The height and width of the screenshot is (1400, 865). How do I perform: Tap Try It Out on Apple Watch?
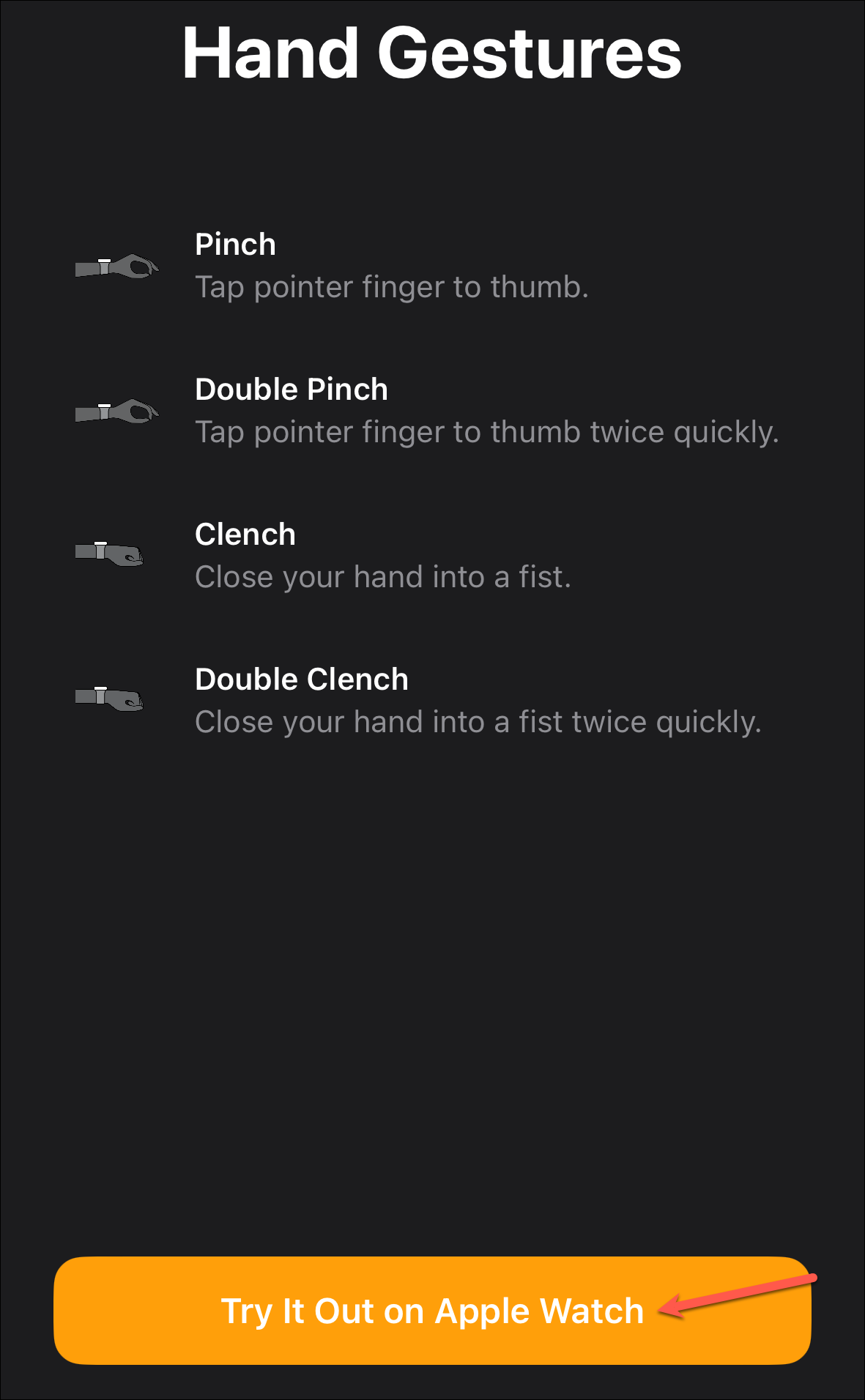pyautogui.click(x=432, y=1311)
